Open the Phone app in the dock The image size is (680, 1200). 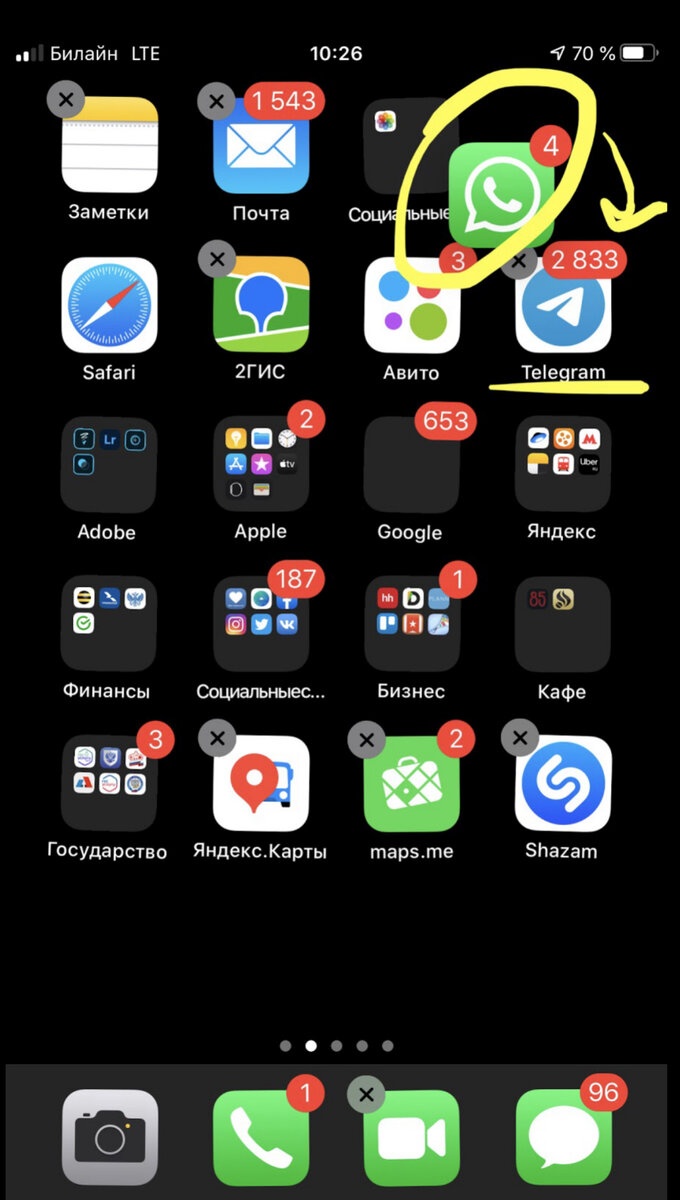[x=261, y=1138]
